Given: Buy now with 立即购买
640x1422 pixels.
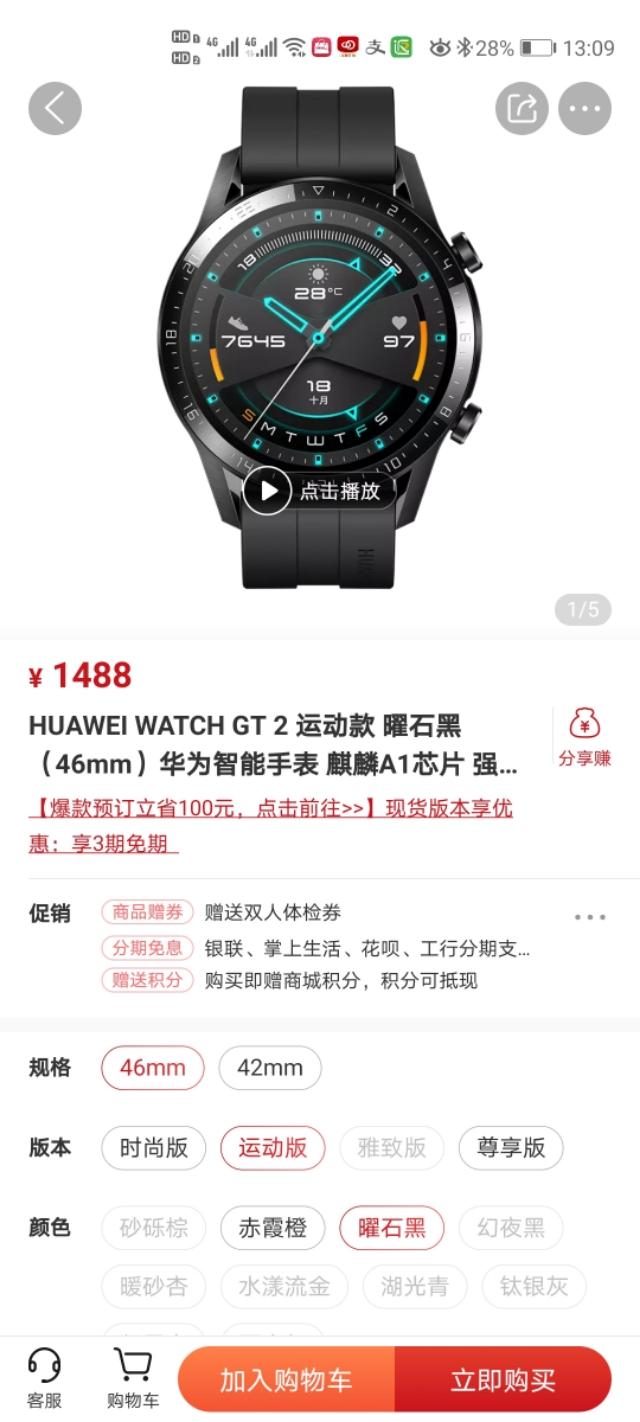Looking at the screenshot, I should (x=503, y=1380).
